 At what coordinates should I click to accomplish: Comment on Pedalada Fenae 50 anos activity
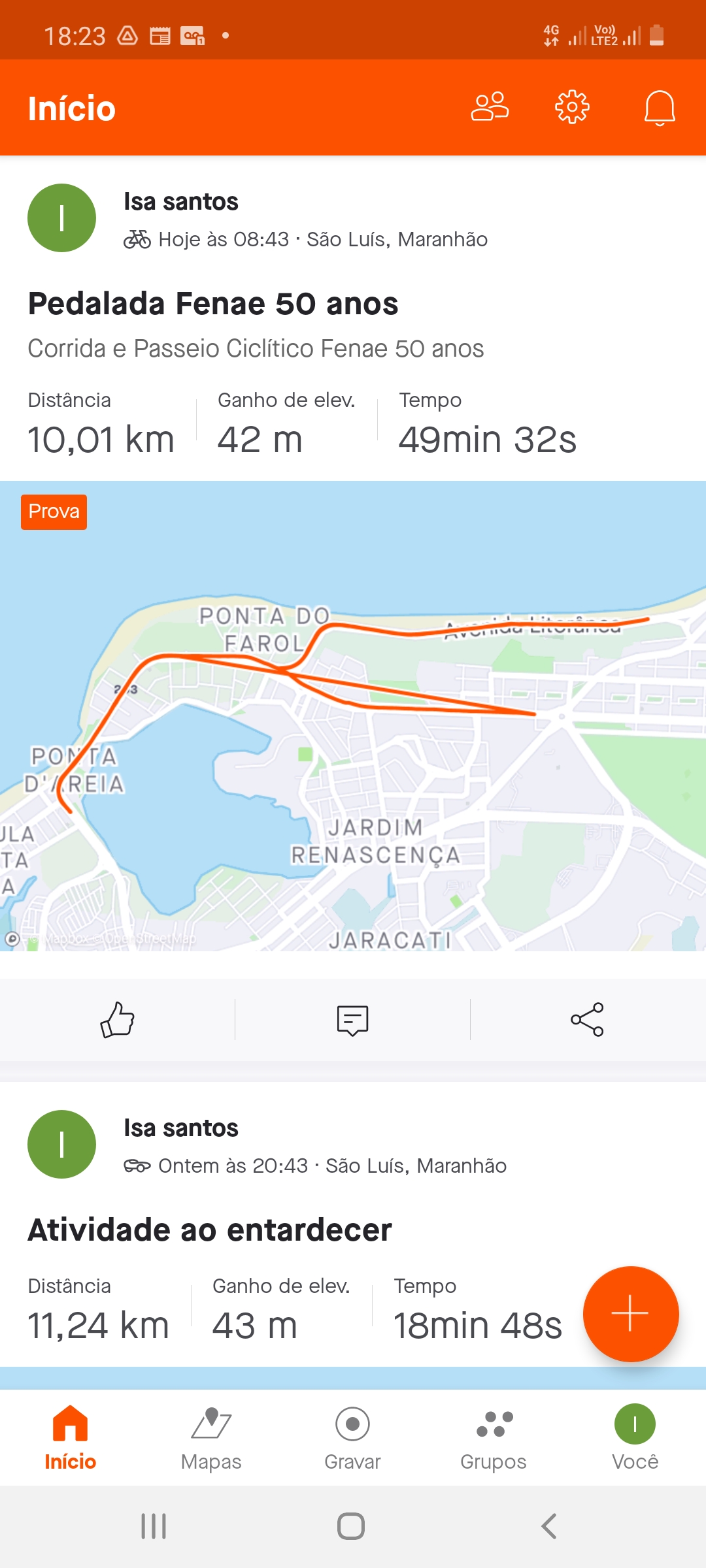click(353, 1020)
